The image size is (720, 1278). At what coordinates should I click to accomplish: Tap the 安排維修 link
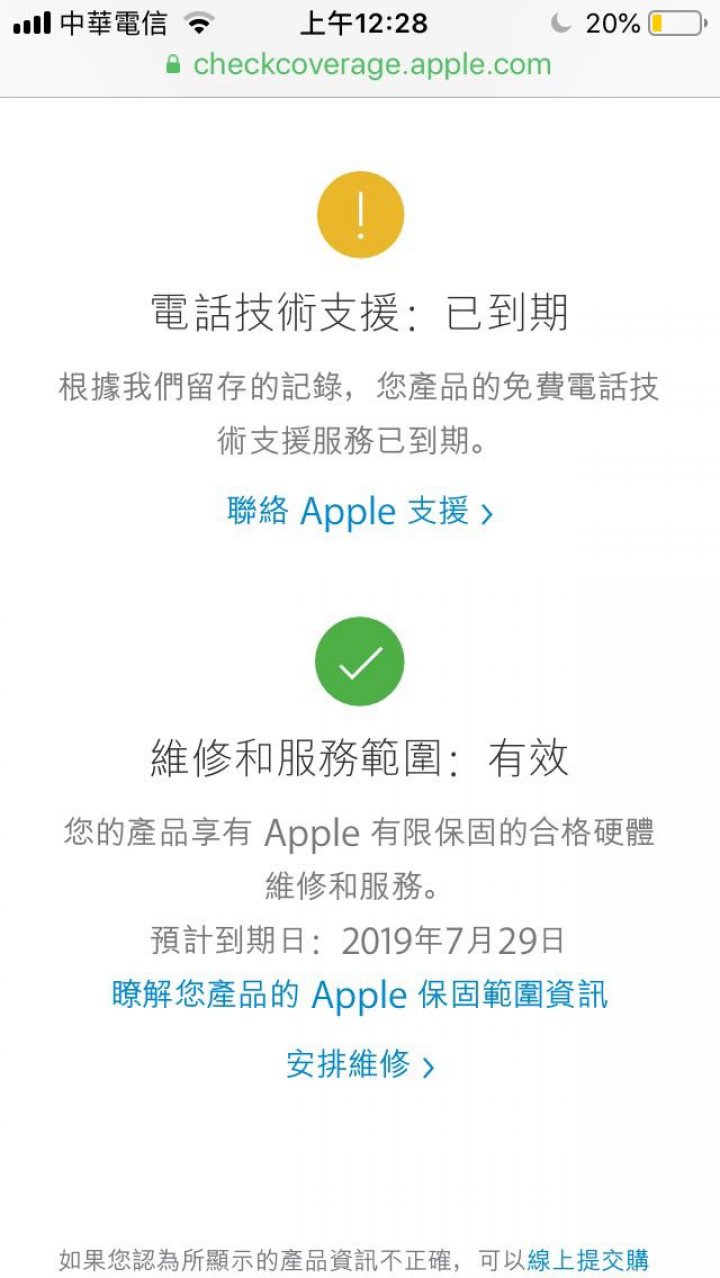tap(360, 1064)
